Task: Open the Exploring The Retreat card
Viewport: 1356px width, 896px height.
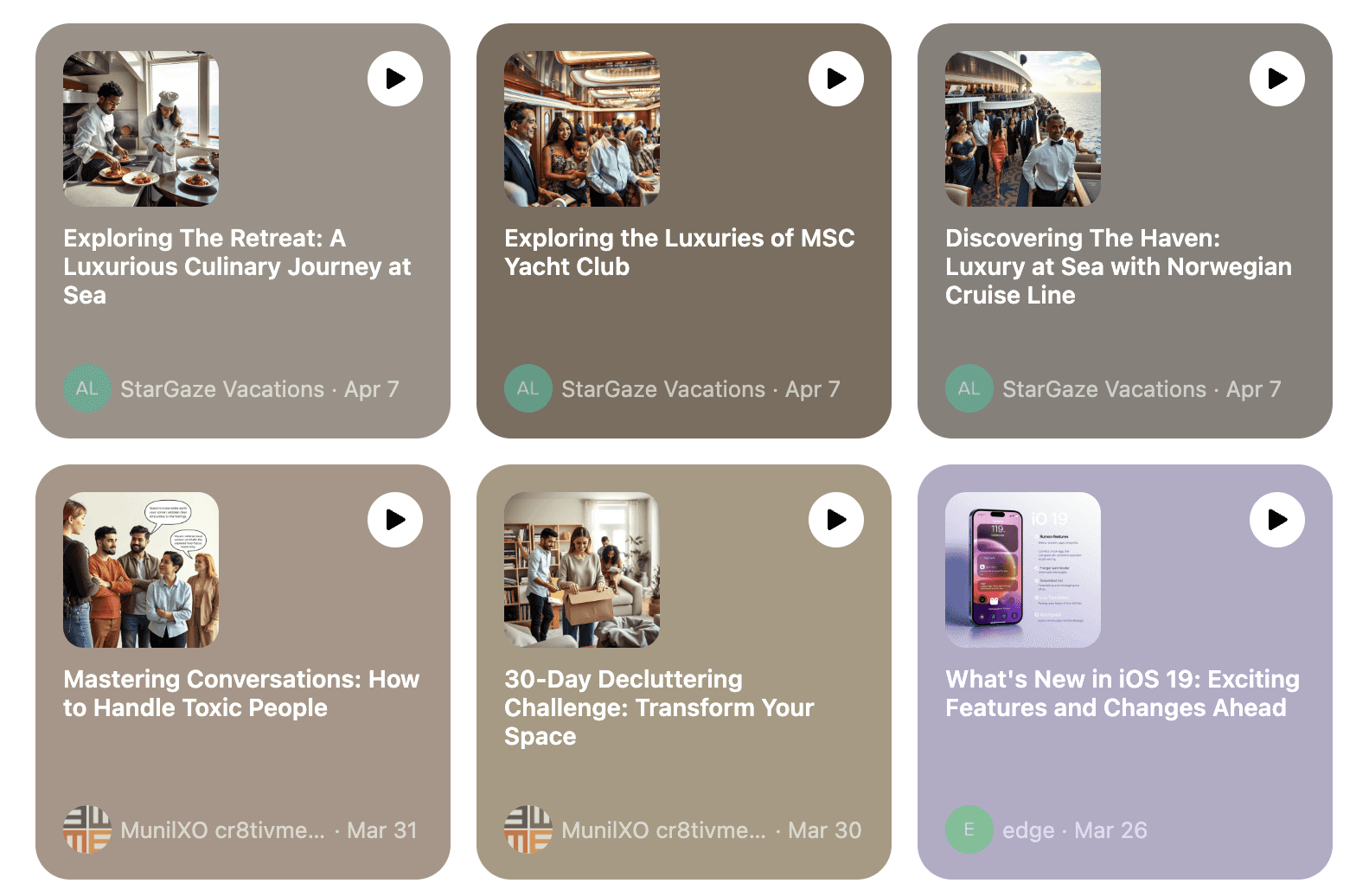Action: 243,231
